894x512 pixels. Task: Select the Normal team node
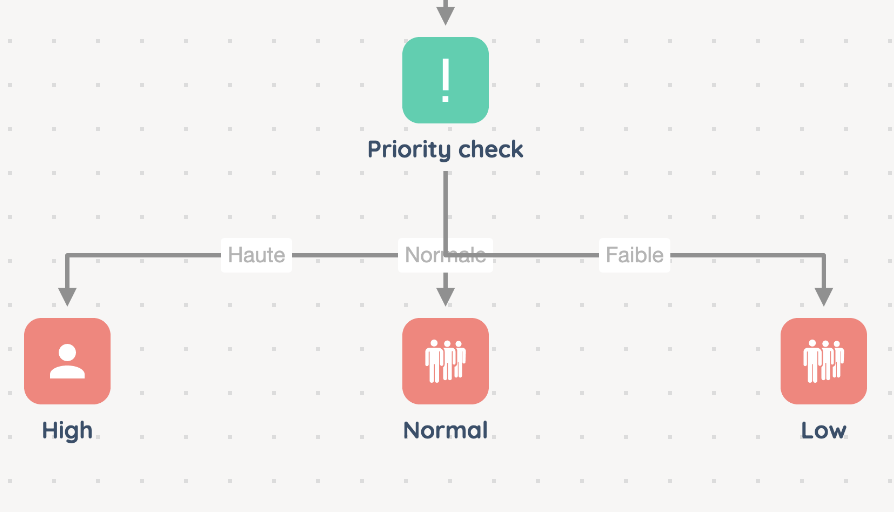coord(445,361)
